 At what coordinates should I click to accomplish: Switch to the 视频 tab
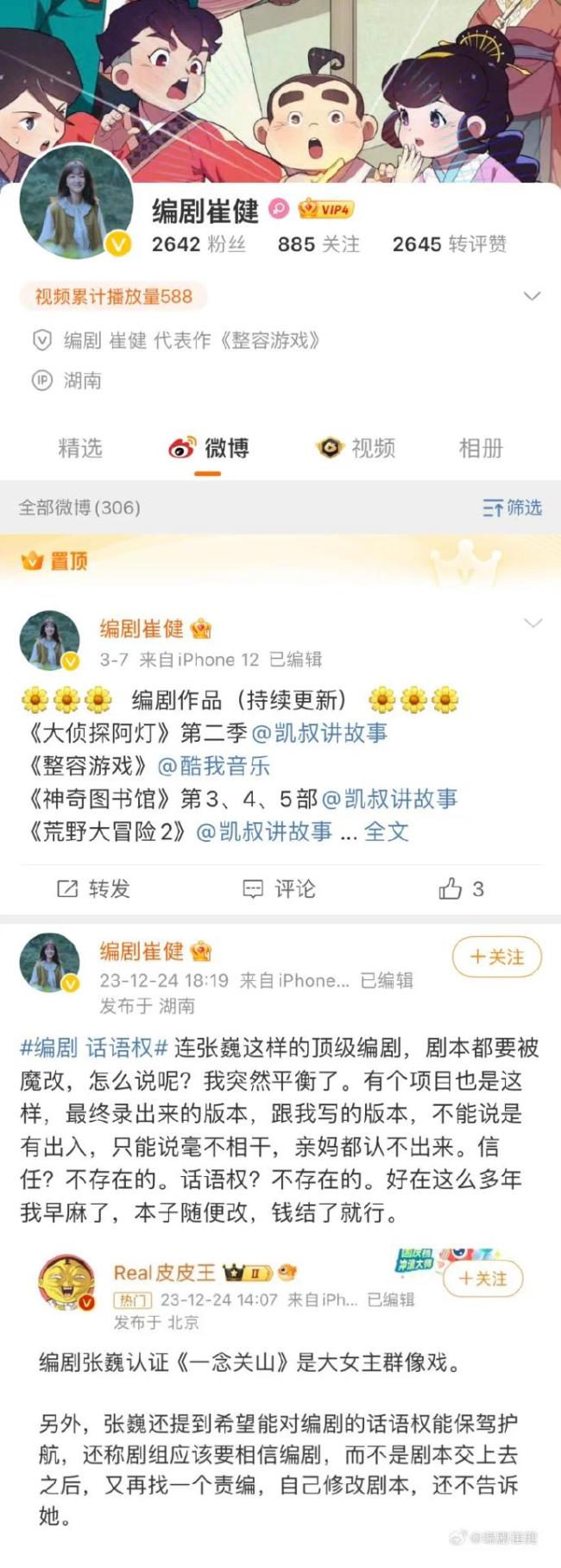pyautogui.click(x=356, y=448)
